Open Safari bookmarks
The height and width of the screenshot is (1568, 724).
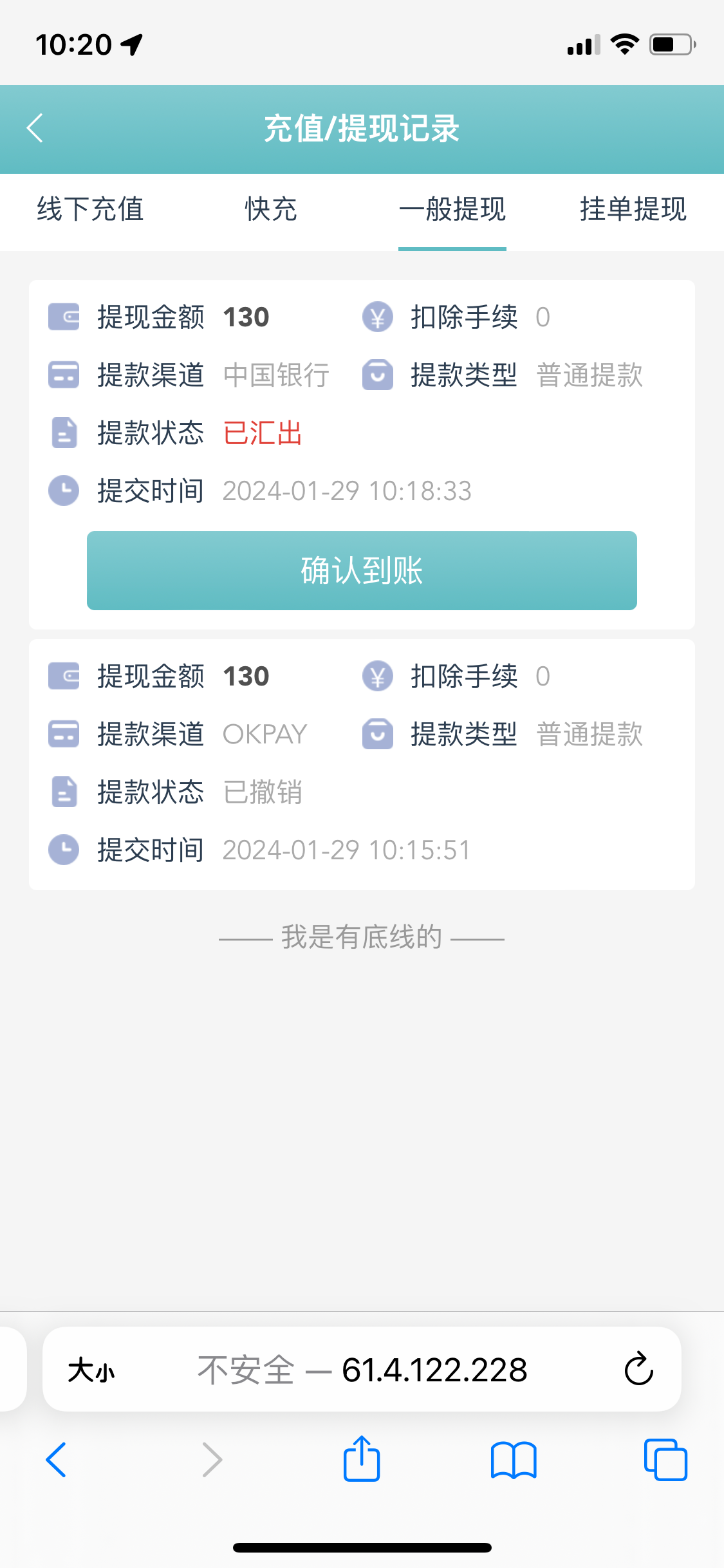(x=514, y=1460)
